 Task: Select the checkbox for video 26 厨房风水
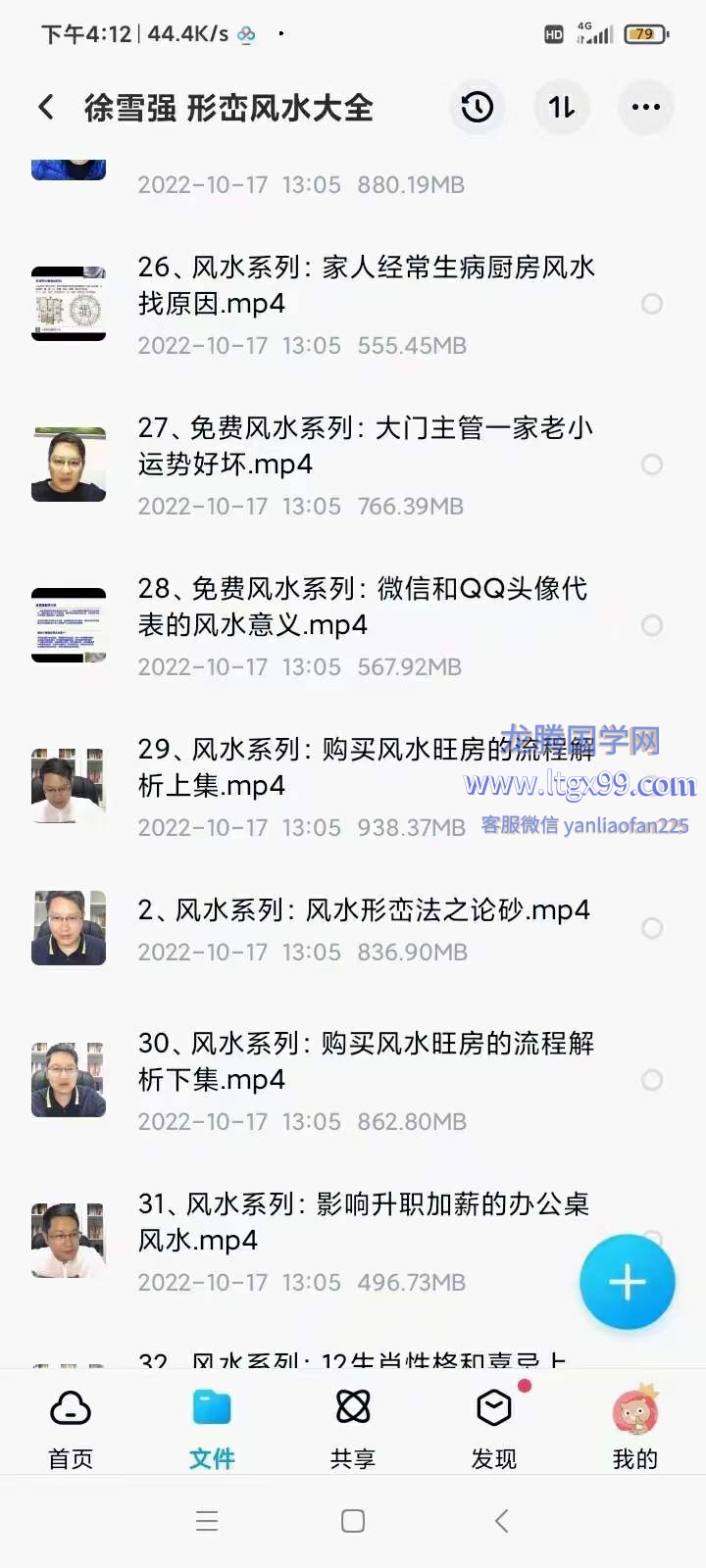pyautogui.click(x=652, y=304)
